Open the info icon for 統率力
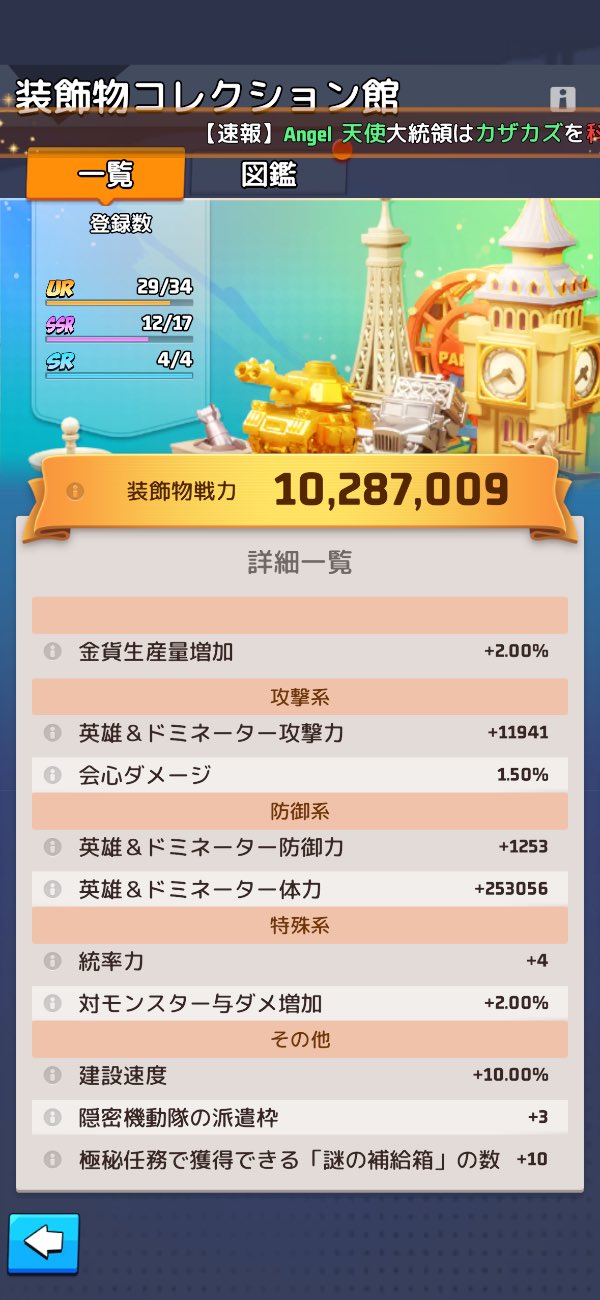Viewport: 600px width, 1300px height. pyautogui.click(x=53, y=961)
